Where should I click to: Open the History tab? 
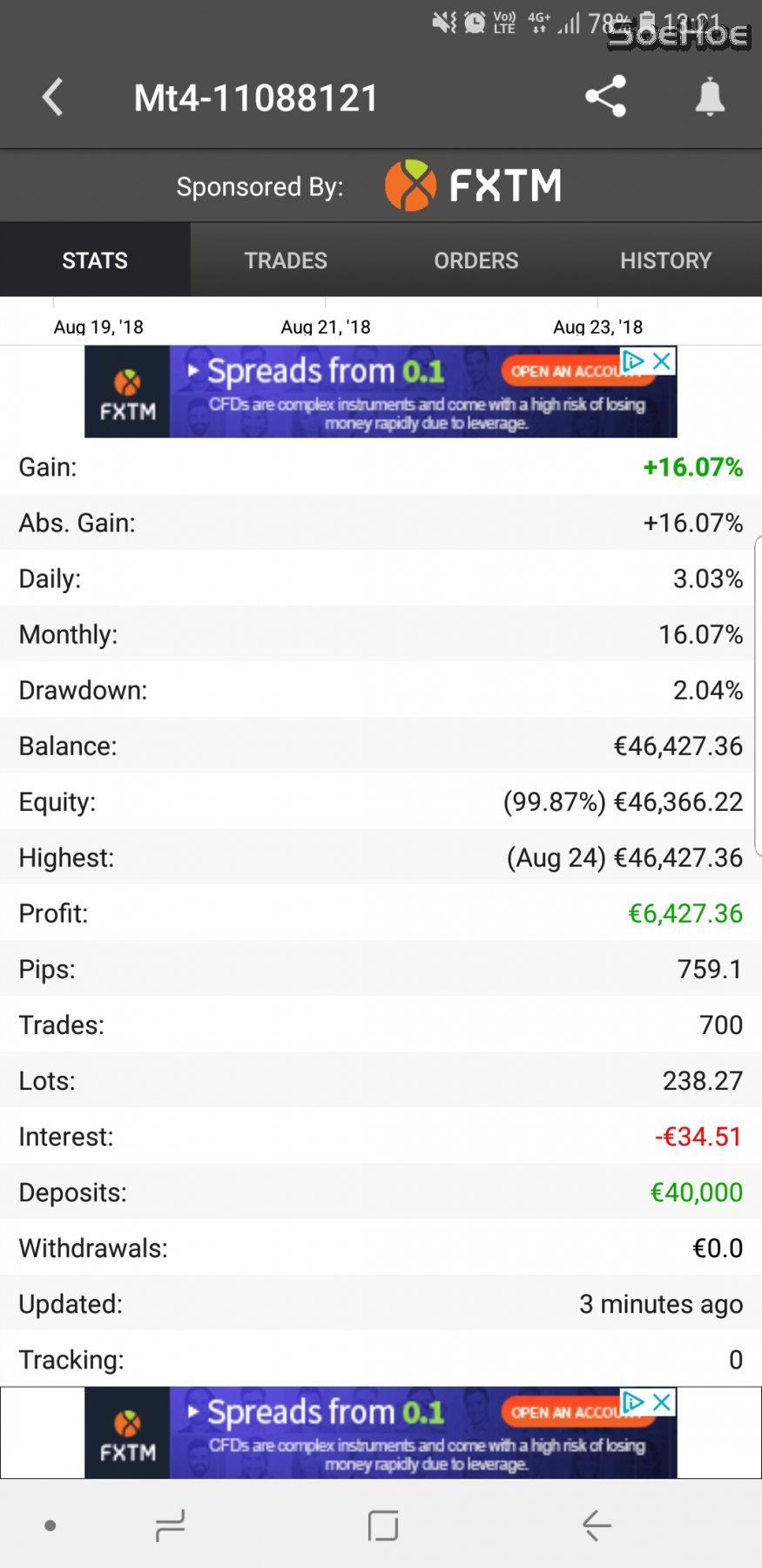(665, 260)
